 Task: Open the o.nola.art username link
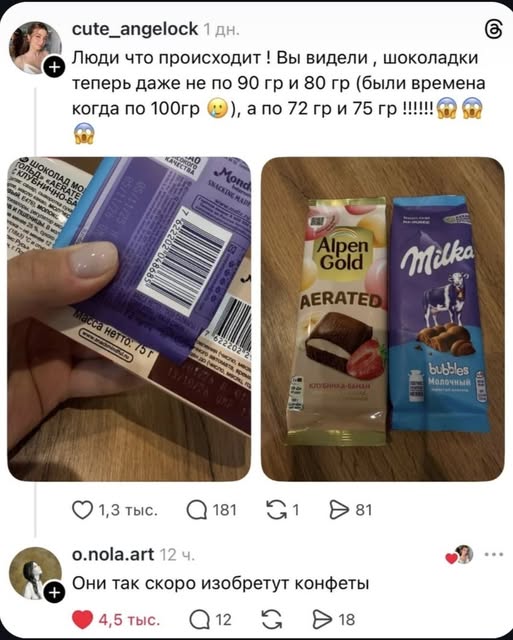pos(113,554)
